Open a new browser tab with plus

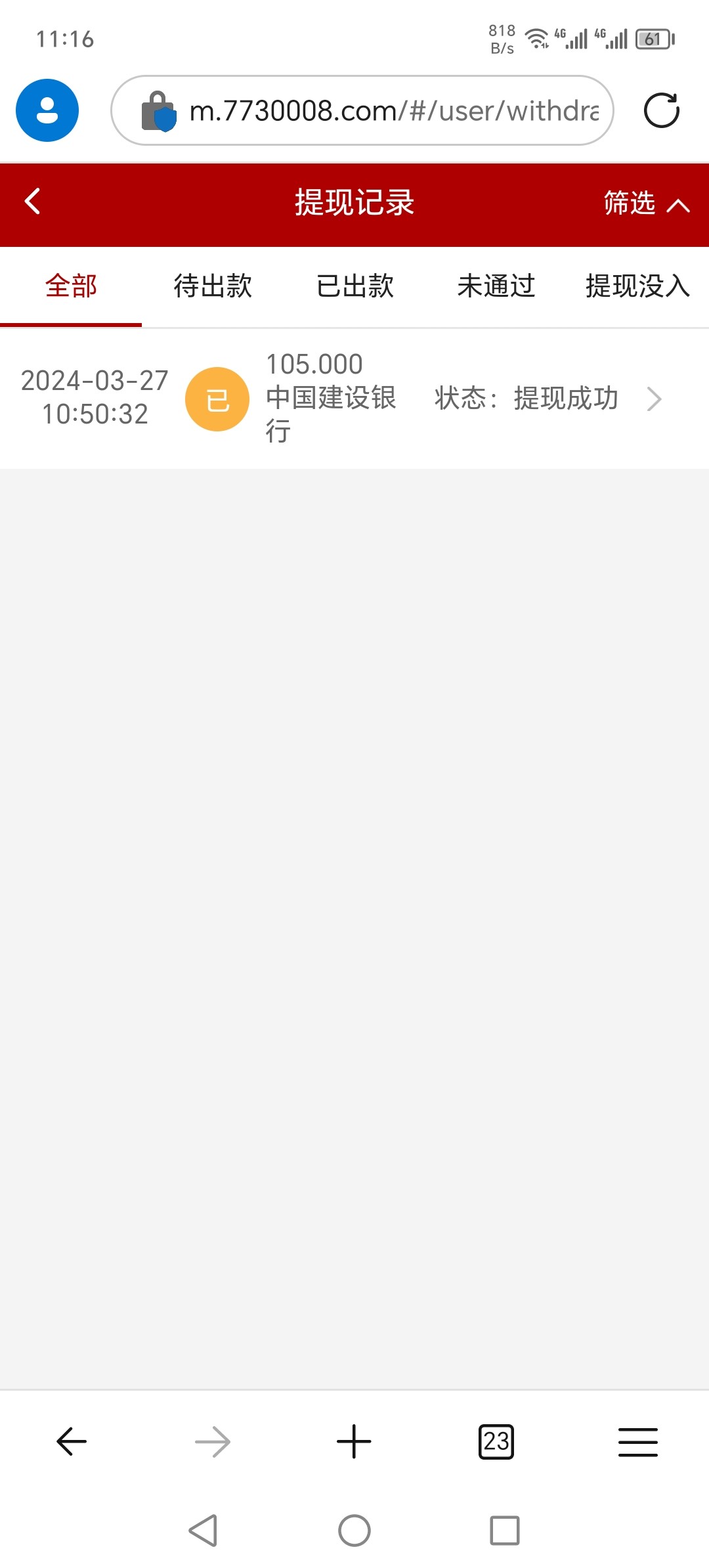354,1442
